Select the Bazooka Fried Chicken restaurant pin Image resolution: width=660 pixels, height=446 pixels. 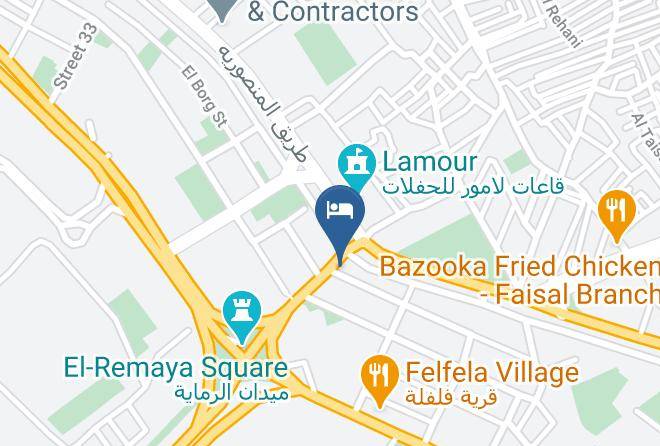(x=617, y=214)
